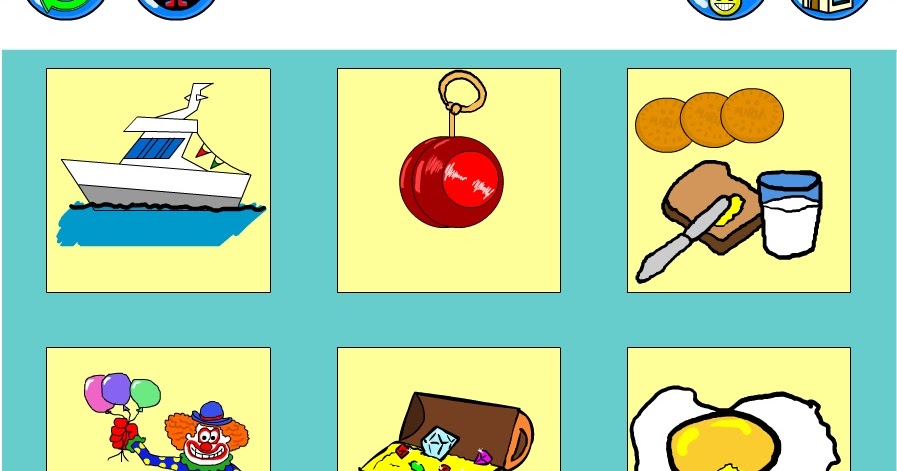This screenshot has height=471, width=897.
Task: Pick the fried egg picture card
Action: click(x=738, y=410)
